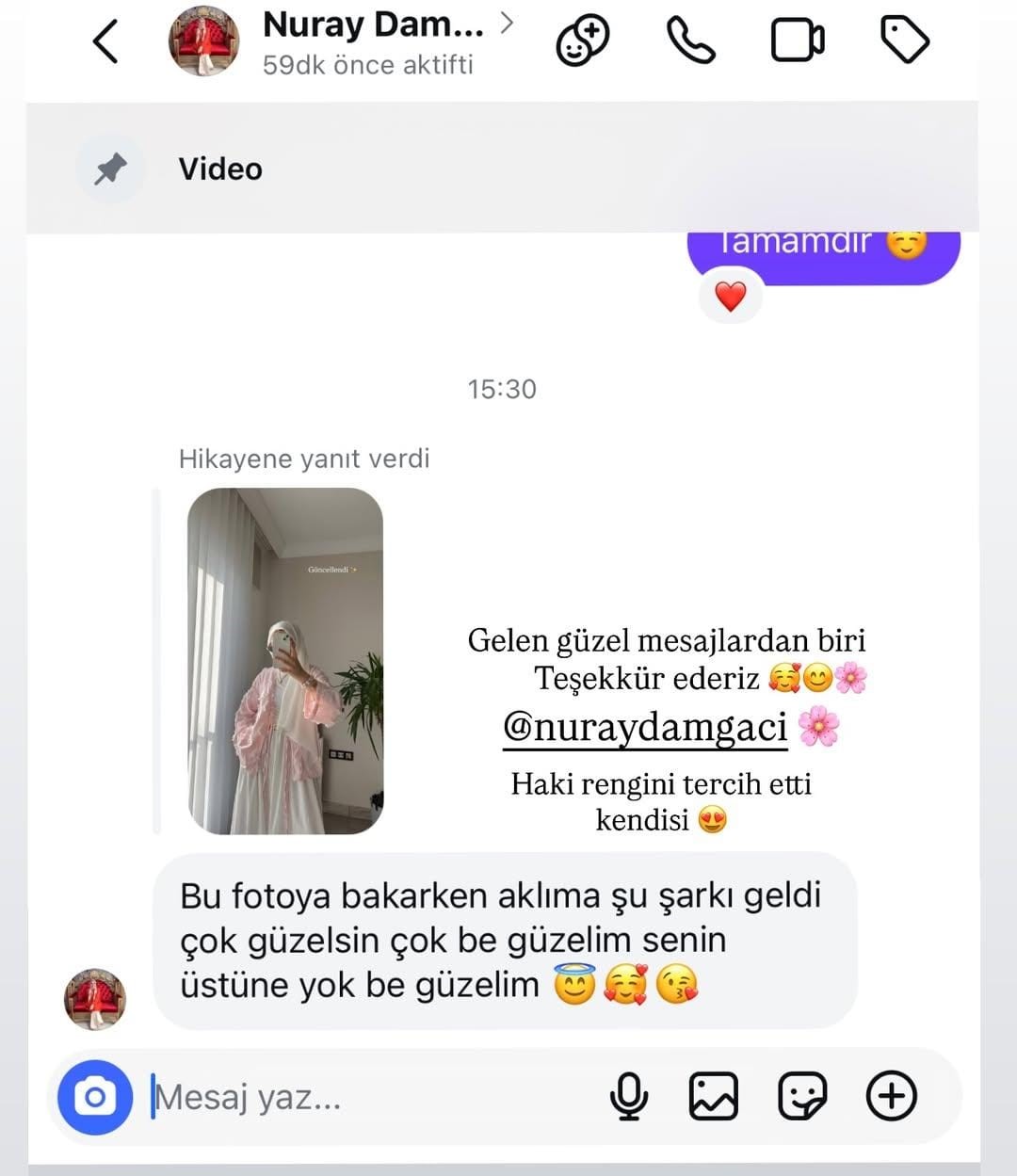Expand the chat details via the name chevron
The height and width of the screenshot is (1176, 1017).
coord(508,26)
